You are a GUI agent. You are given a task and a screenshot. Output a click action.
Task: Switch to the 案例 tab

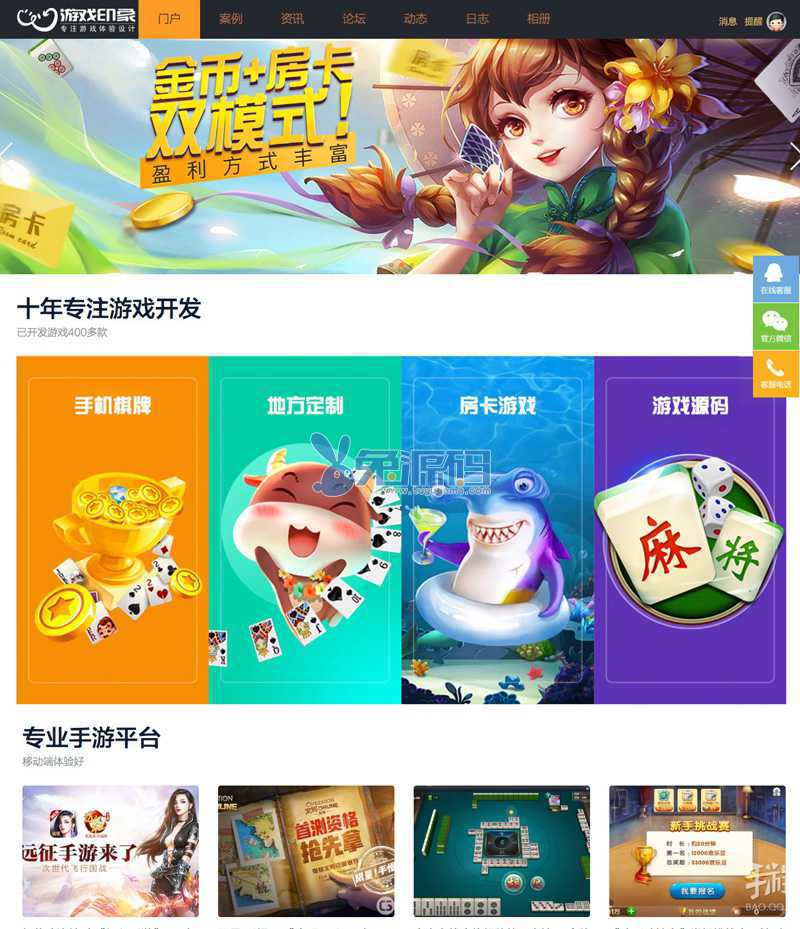(231, 19)
